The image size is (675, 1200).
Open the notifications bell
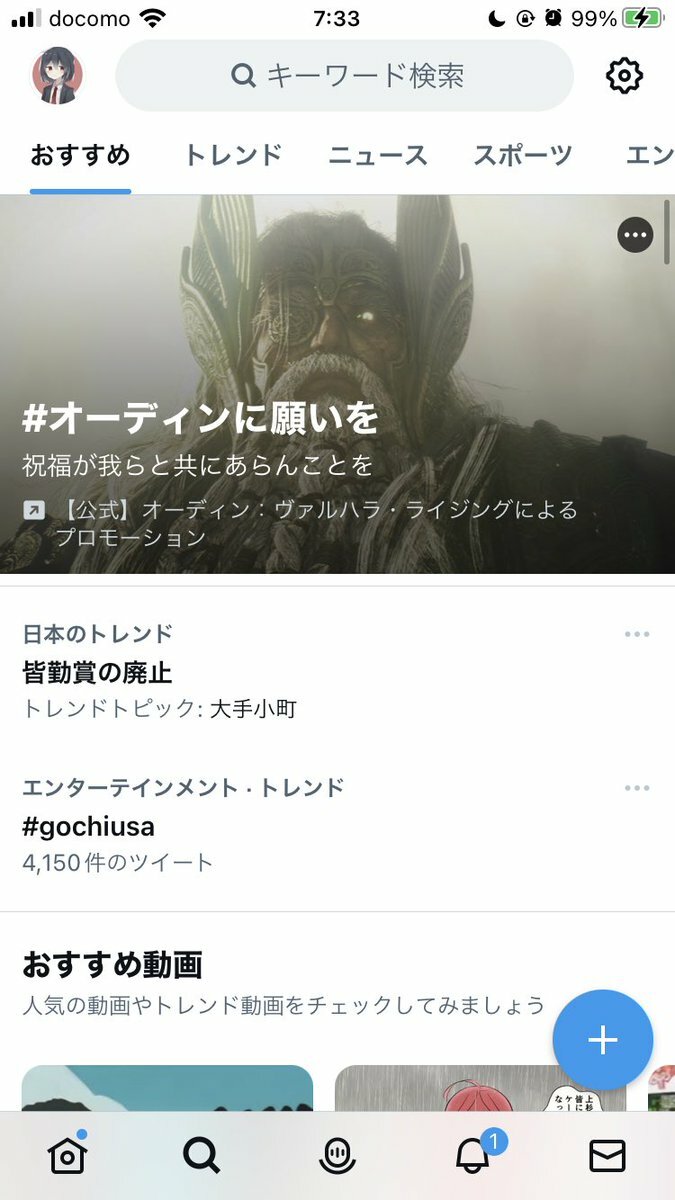tap(473, 1156)
